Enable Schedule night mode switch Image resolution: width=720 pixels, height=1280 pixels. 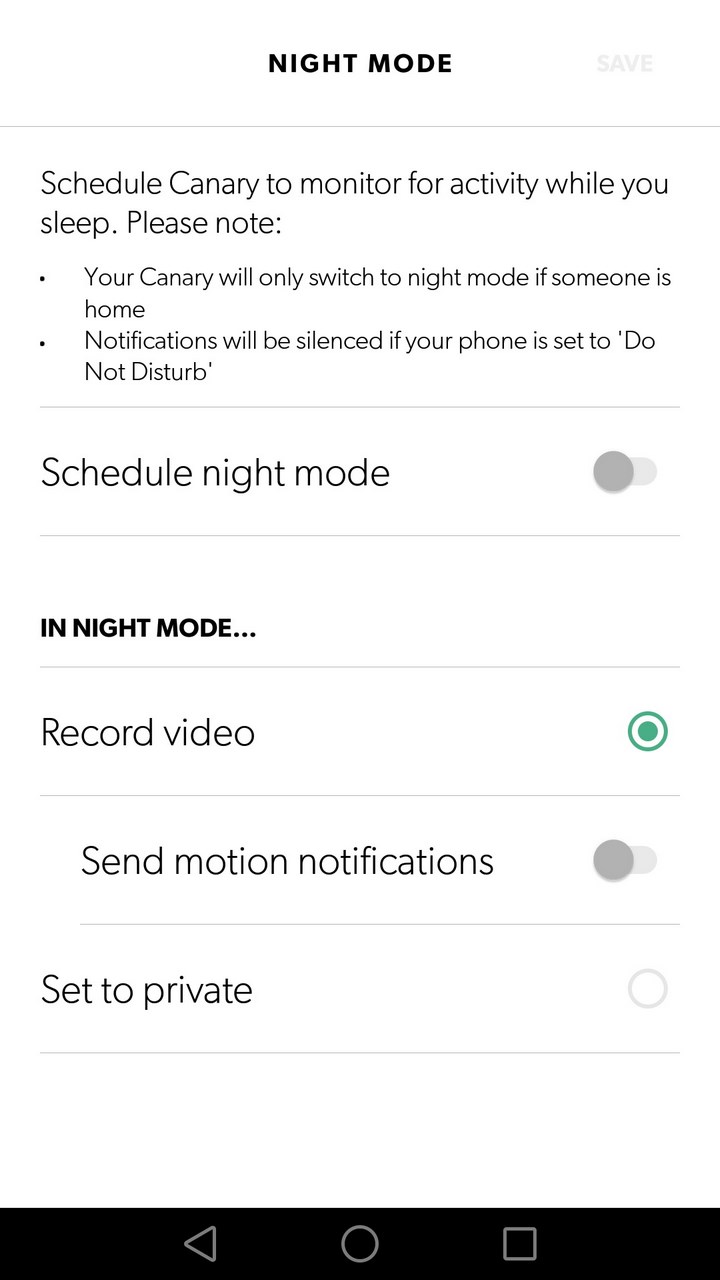click(x=625, y=471)
